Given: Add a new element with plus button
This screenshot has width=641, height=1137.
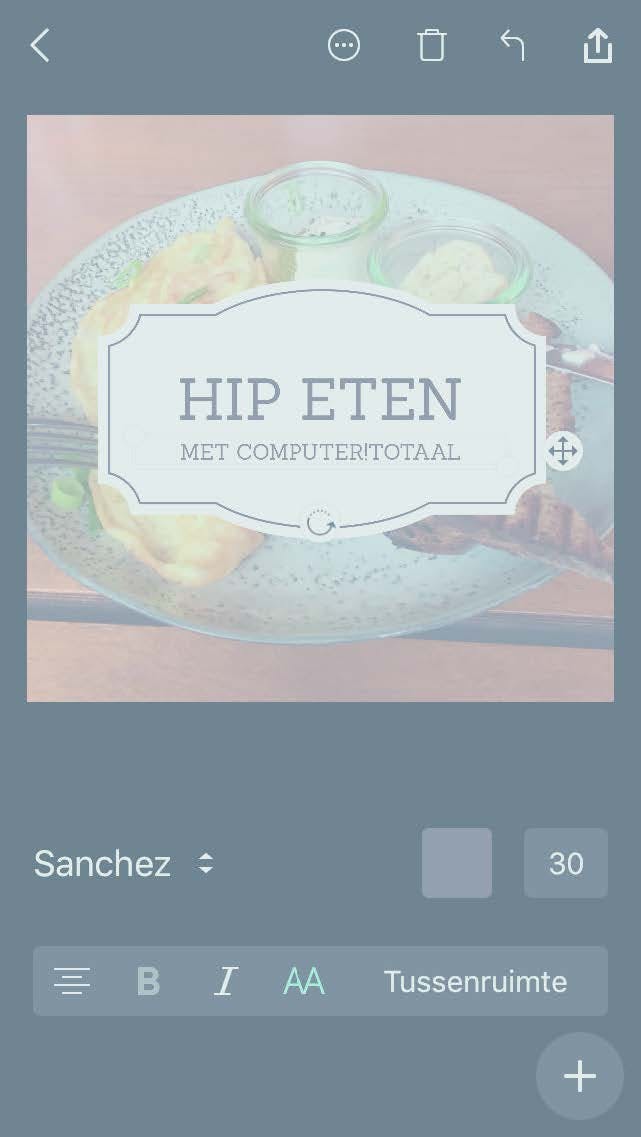Looking at the screenshot, I should point(580,1076).
